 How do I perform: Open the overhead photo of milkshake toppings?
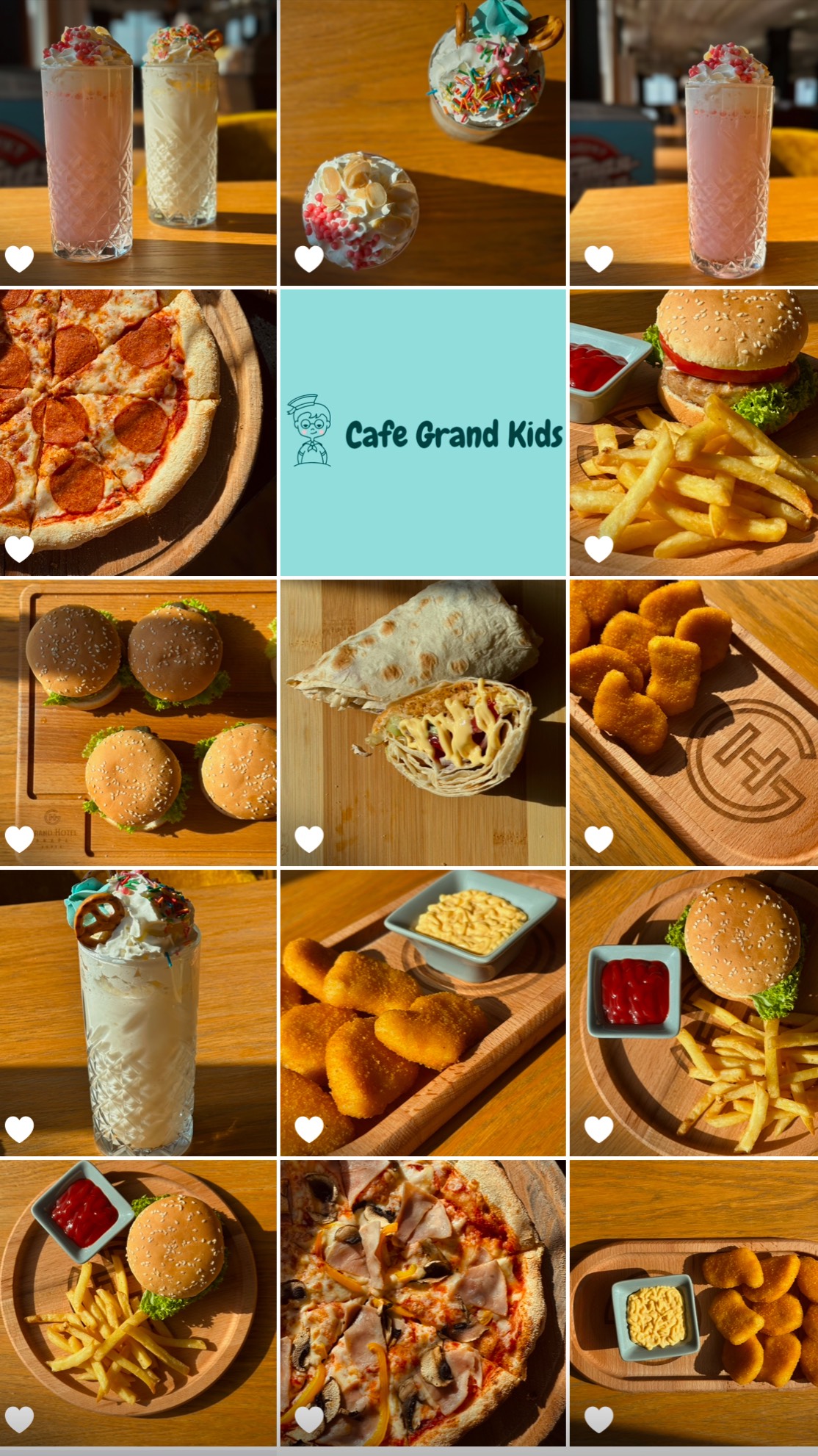pos(423,142)
